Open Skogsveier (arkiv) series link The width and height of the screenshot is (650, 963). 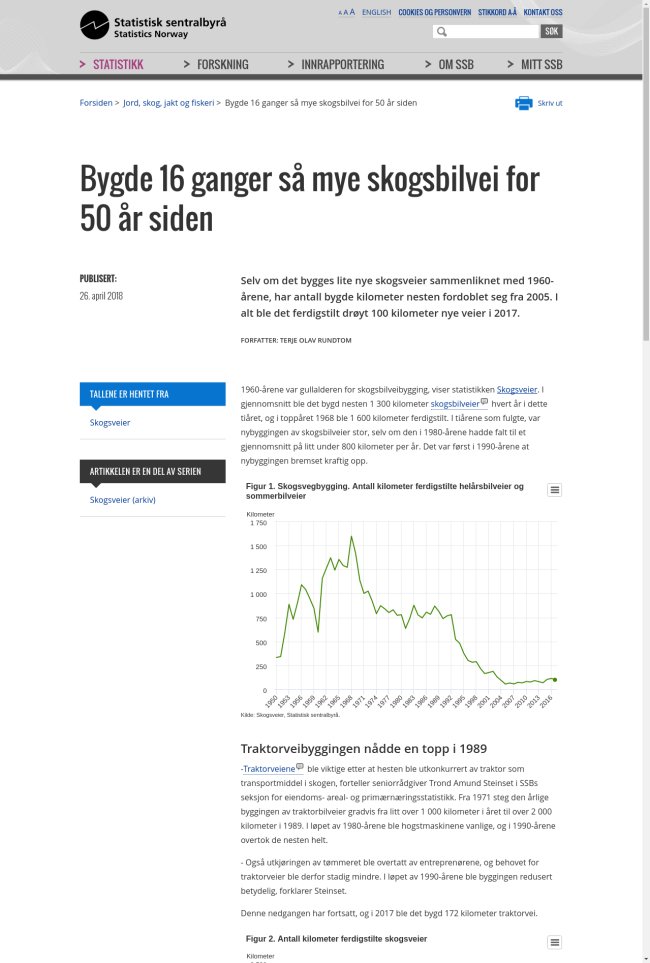pyautogui.click(x=122, y=499)
